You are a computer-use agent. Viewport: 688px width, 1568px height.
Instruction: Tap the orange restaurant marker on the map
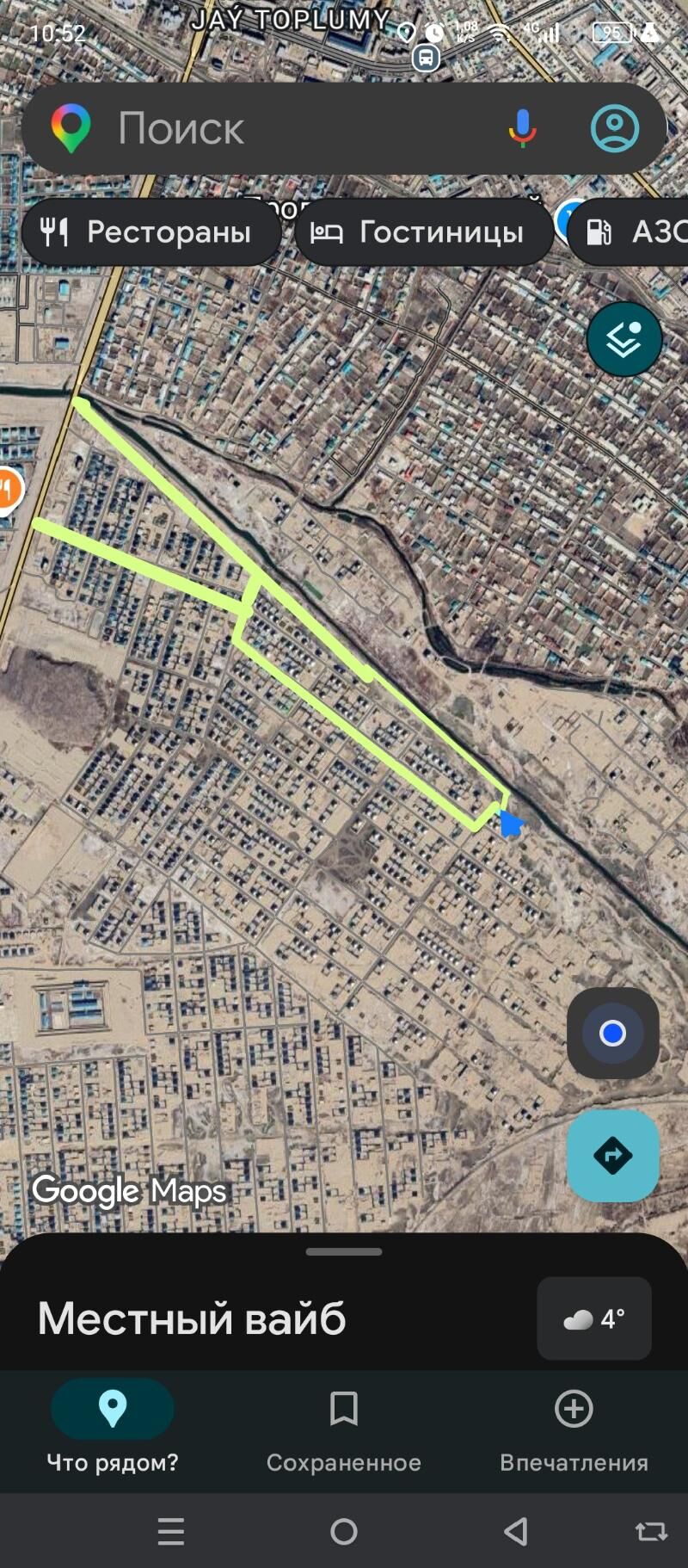[7, 491]
